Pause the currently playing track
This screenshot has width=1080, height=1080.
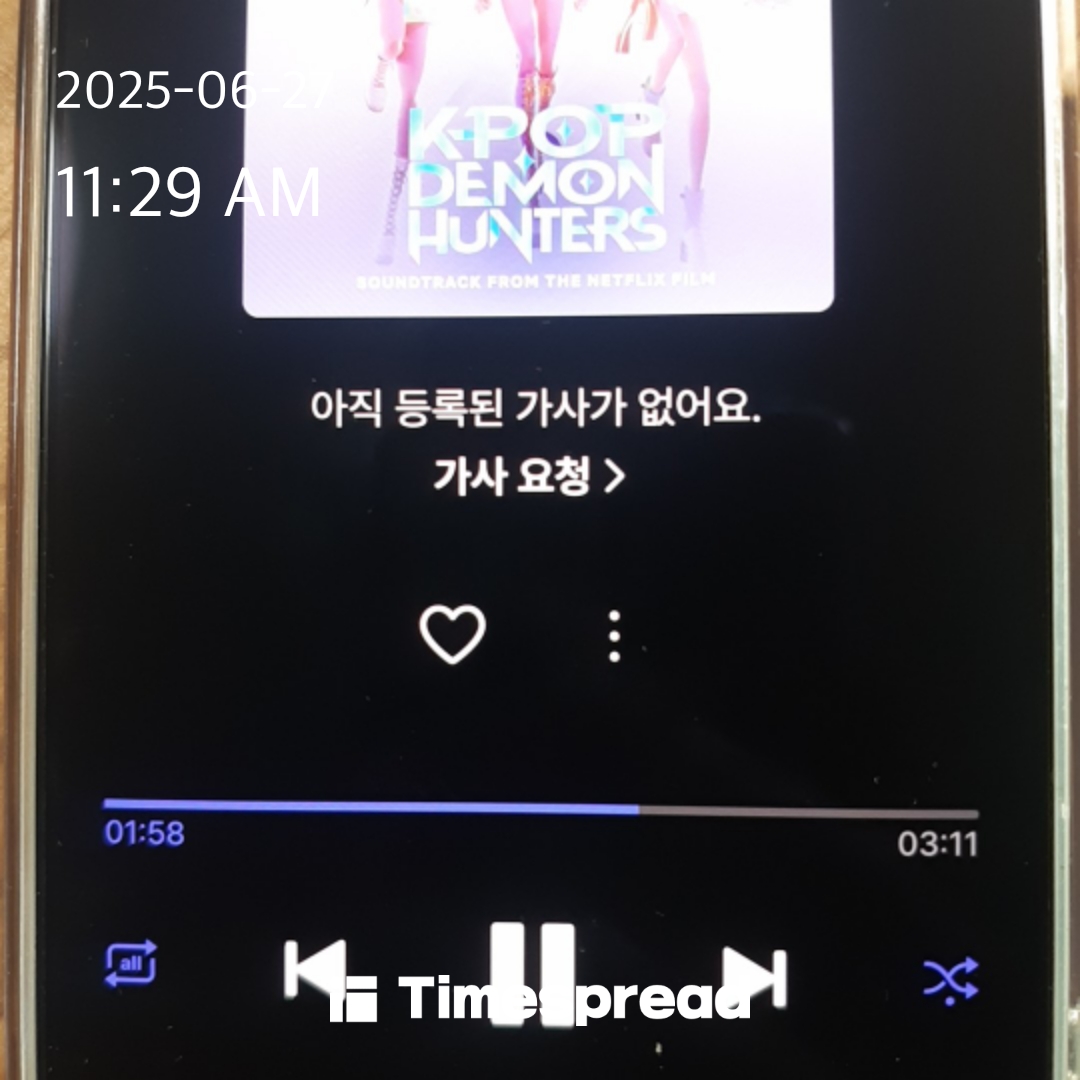coord(533,968)
